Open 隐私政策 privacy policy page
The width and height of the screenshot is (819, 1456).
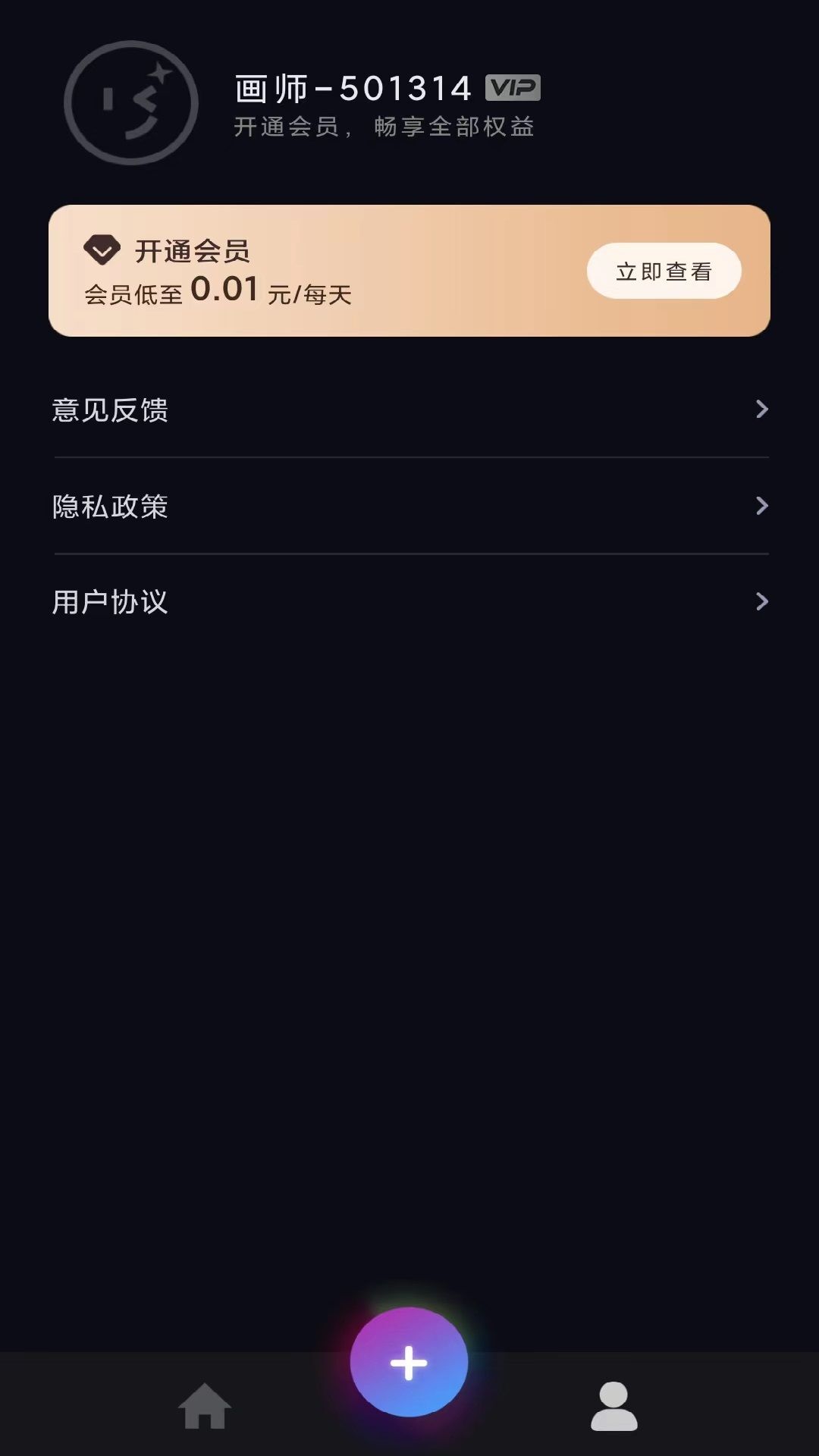point(111,506)
